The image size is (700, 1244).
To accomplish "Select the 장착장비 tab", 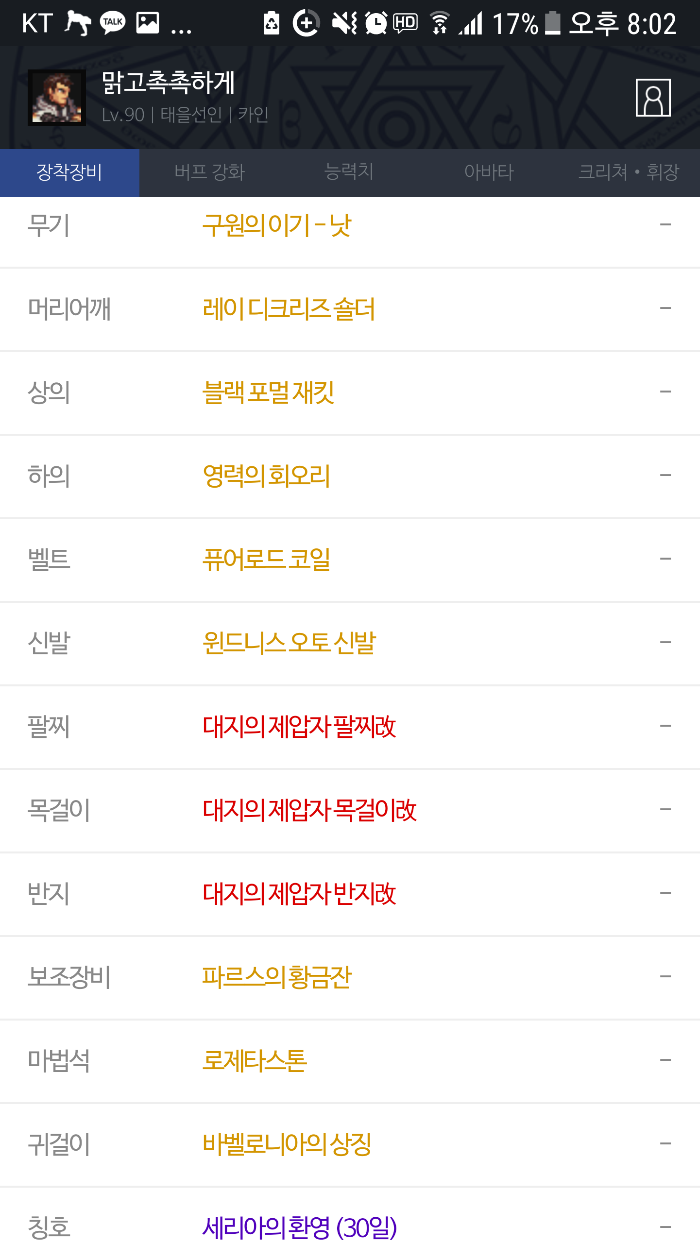I will 69,172.
